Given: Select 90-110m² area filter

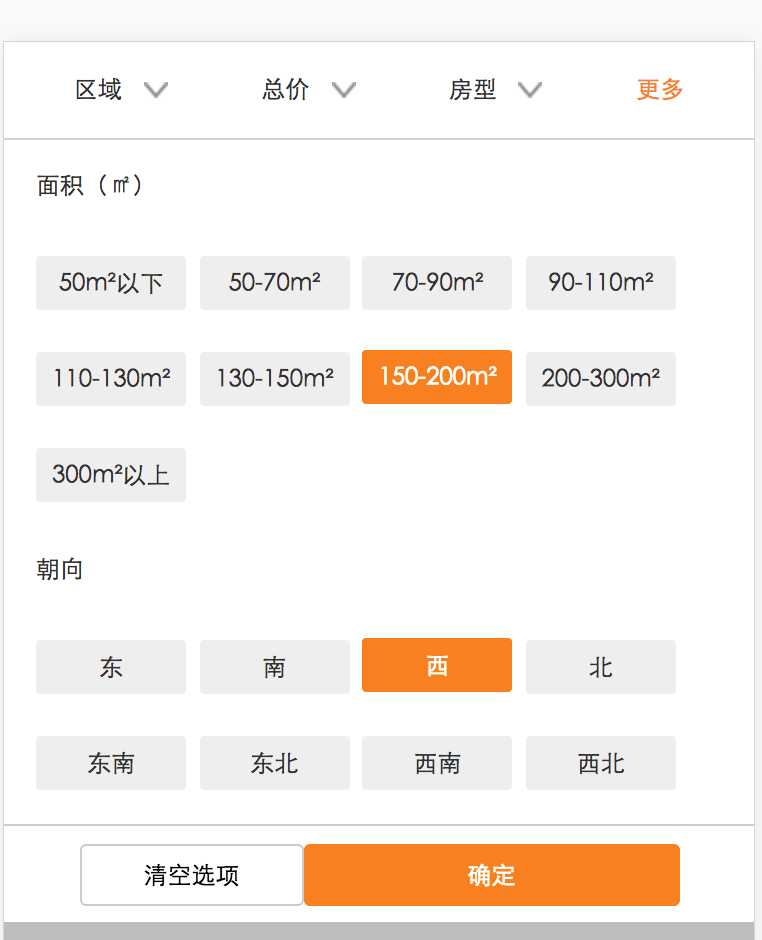Looking at the screenshot, I should pos(601,283).
